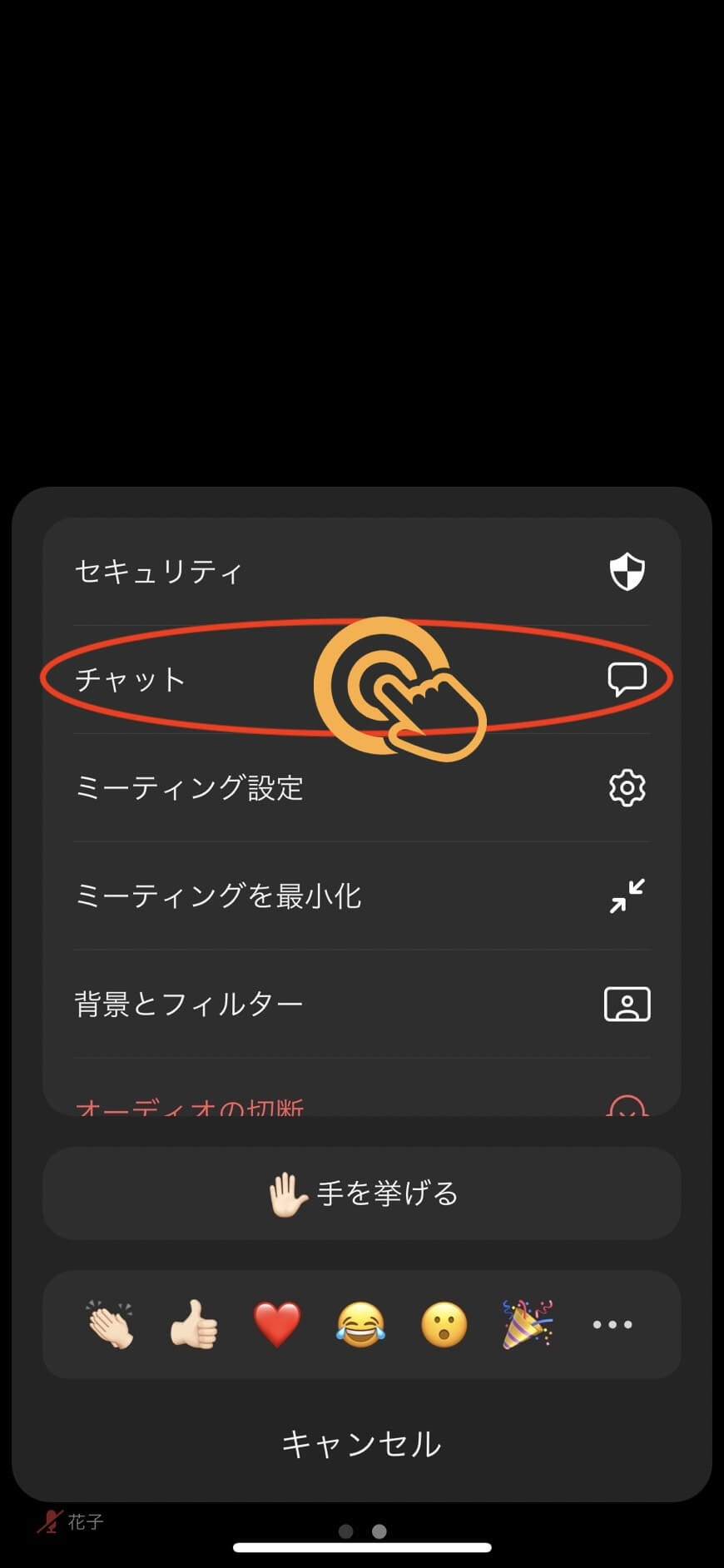Screen dimensions: 724x1568
Task: Select the チャット menu entry
Action: point(130,678)
